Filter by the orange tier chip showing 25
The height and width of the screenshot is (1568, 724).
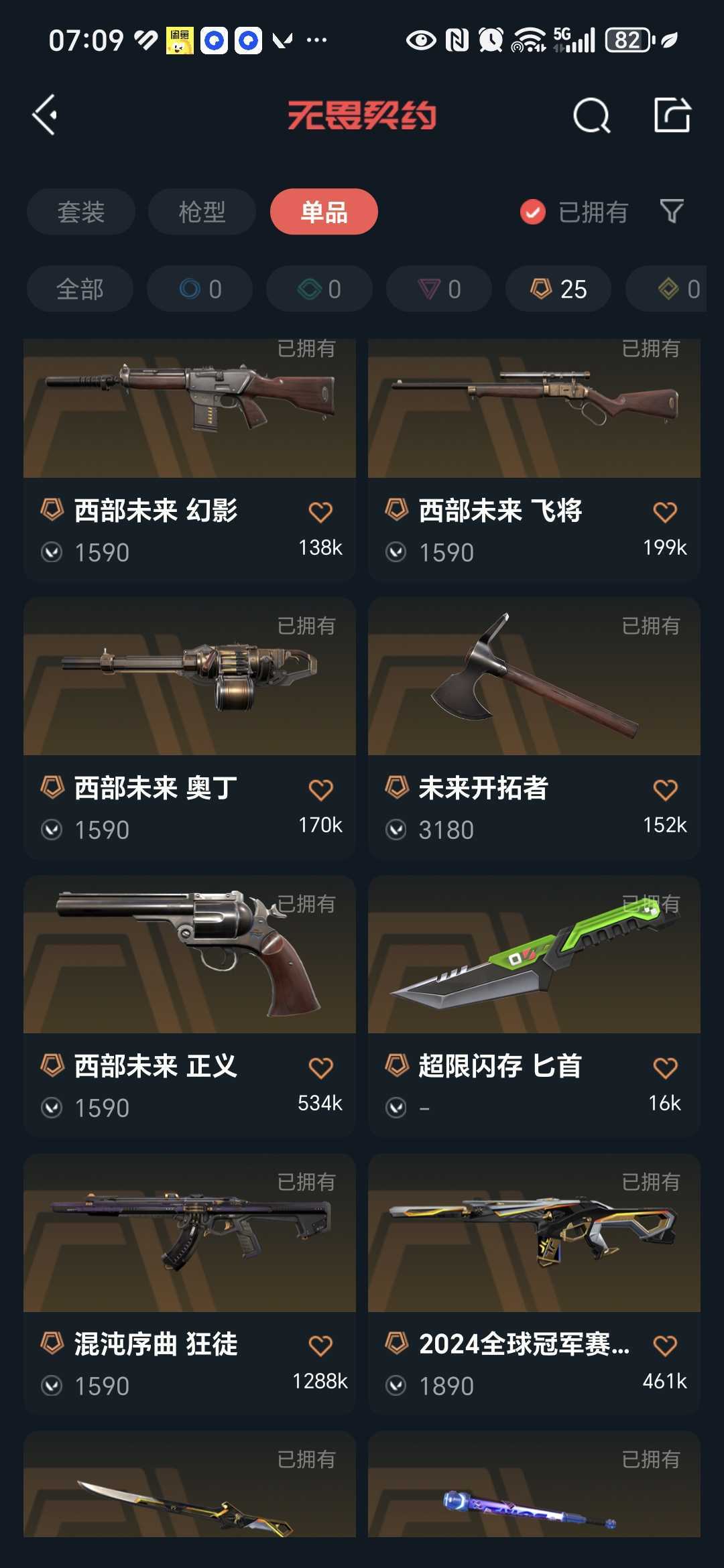(x=558, y=289)
